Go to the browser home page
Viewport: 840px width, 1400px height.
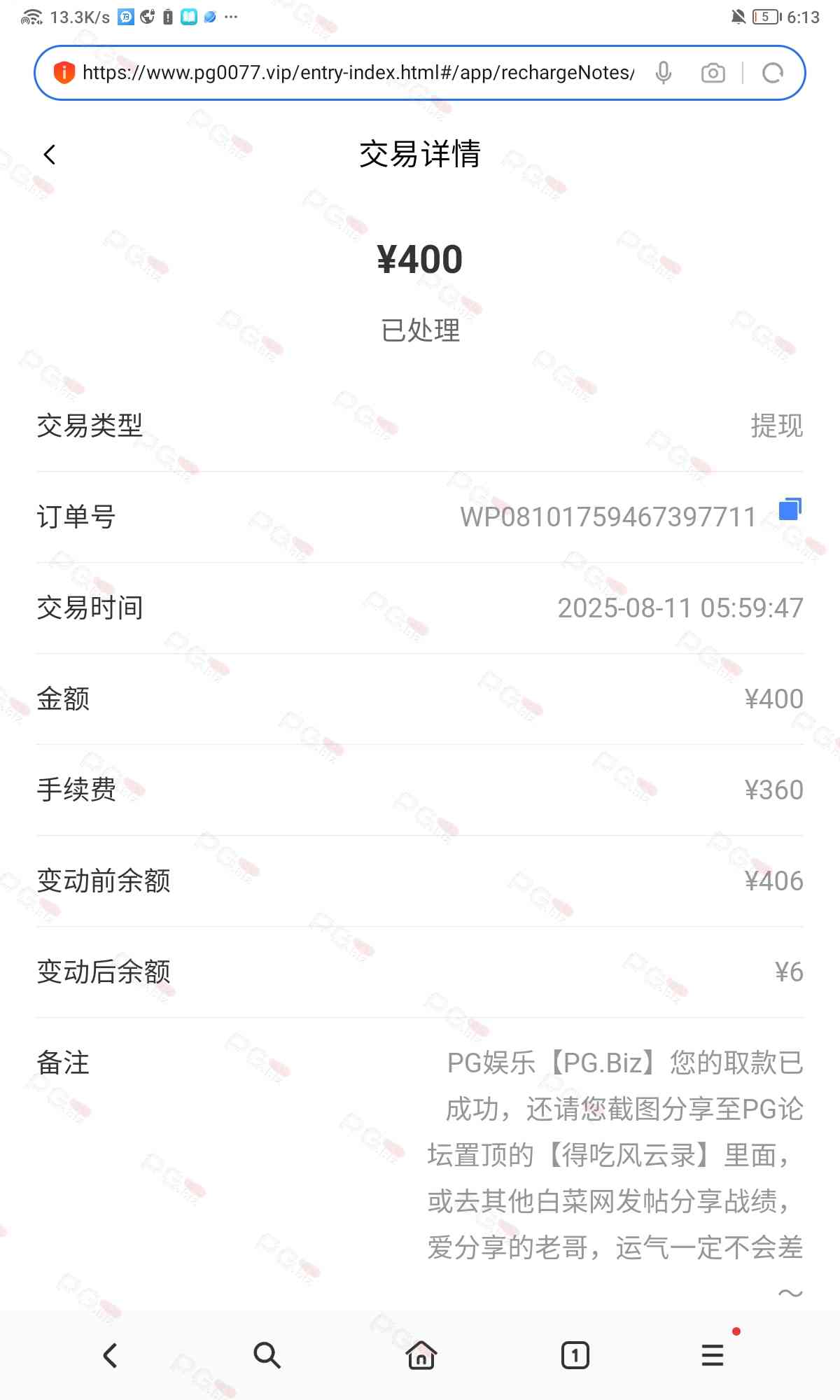[x=421, y=1356]
